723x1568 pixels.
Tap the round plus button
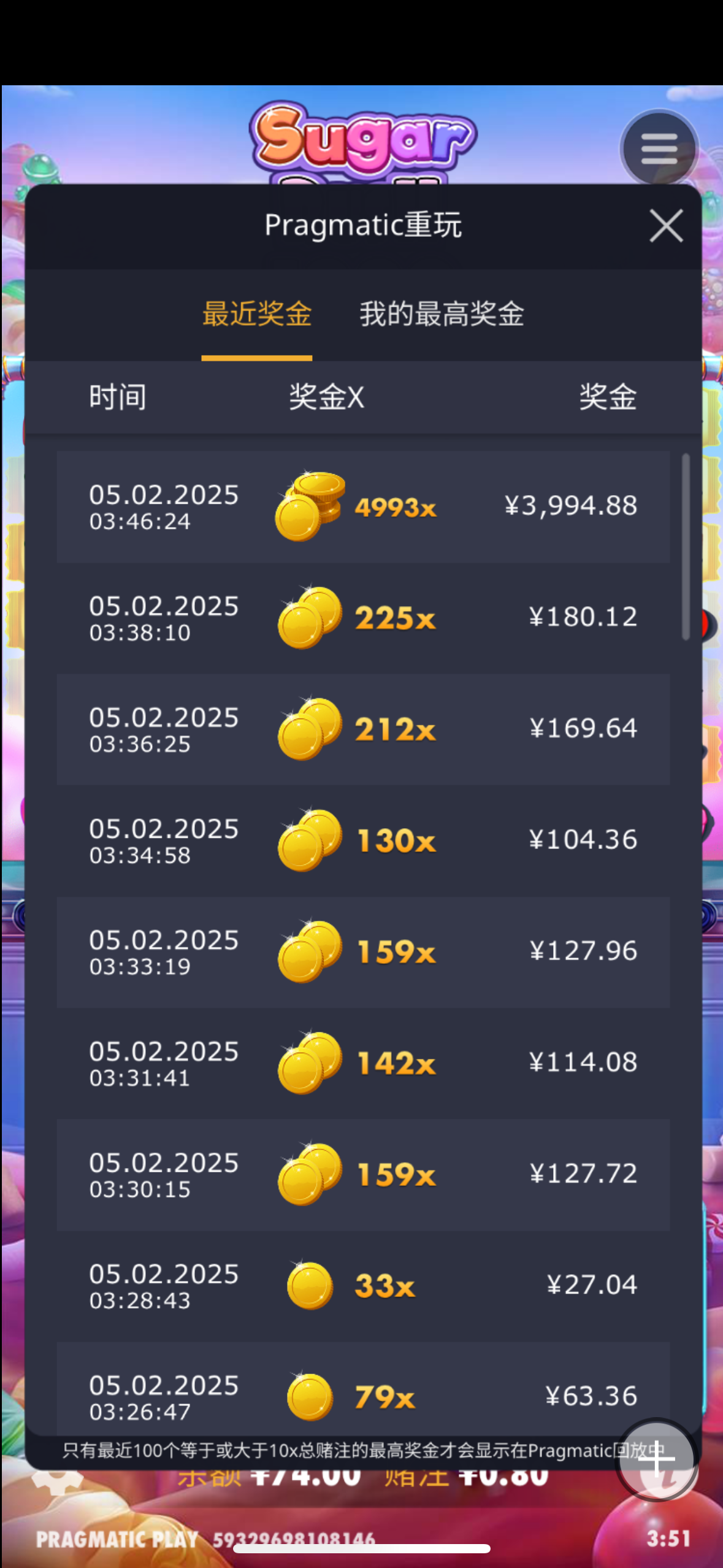[x=656, y=1459]
